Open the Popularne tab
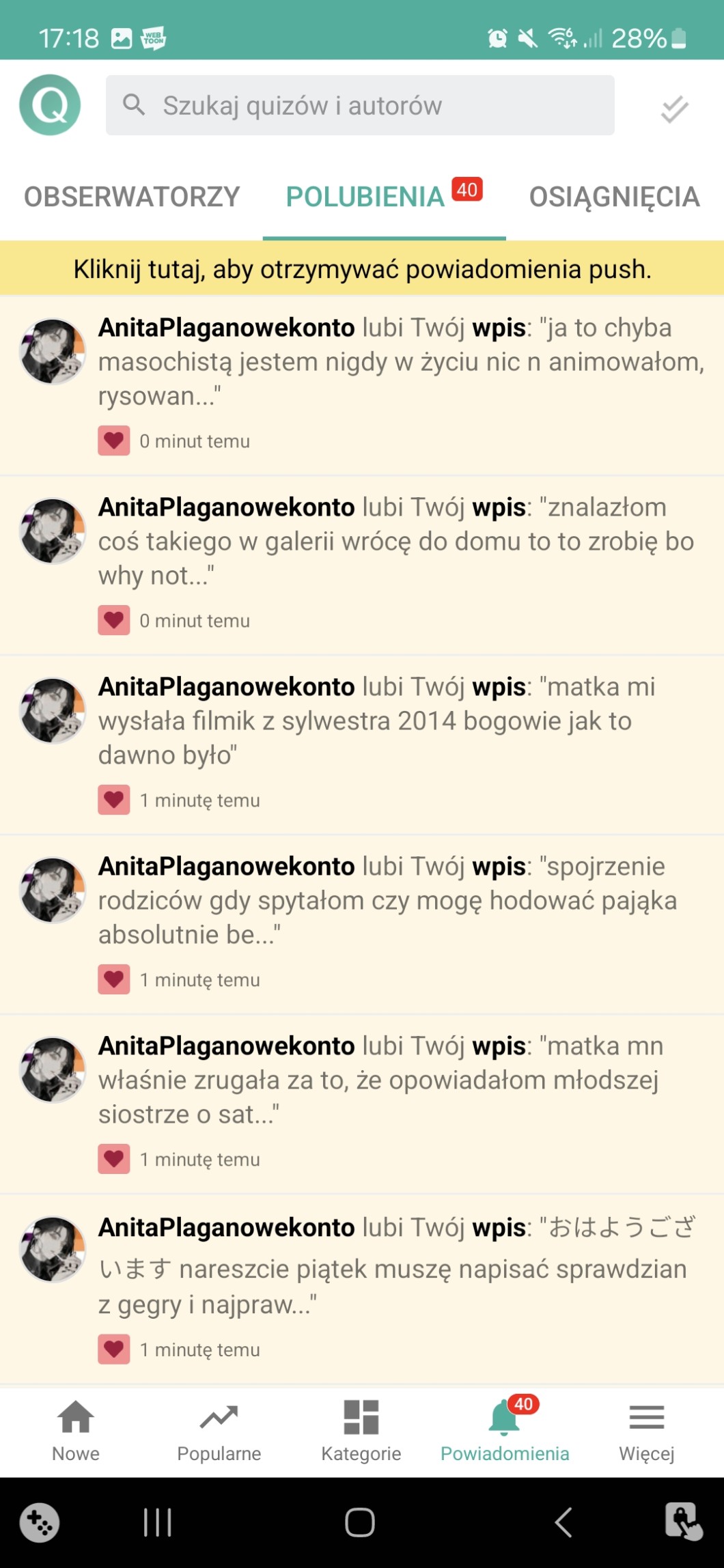The width and height of the screenshot is (724, 1568). click(x=219, y=1430)
